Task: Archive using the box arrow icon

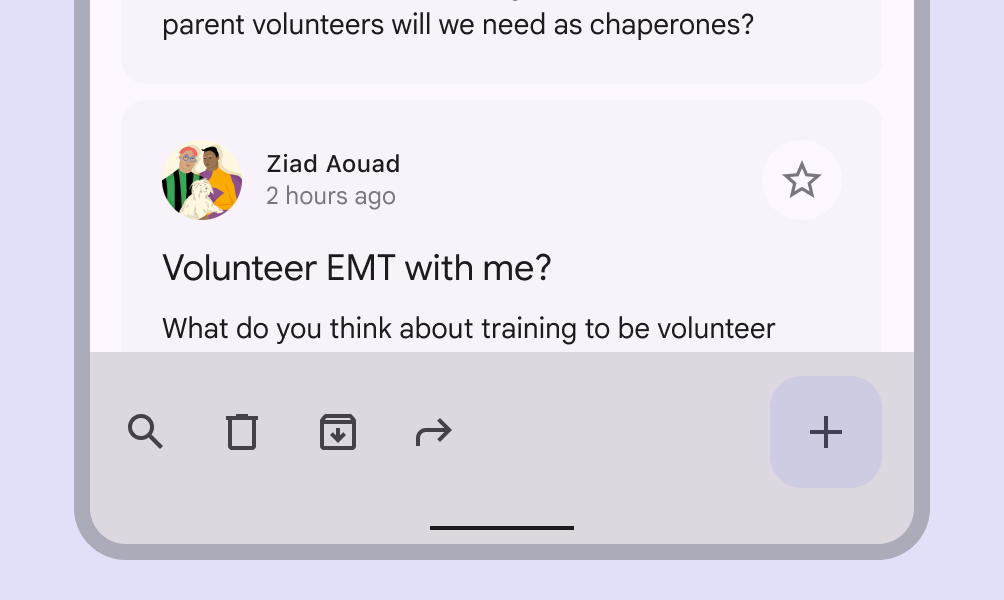Action: [x=338, y=432]
